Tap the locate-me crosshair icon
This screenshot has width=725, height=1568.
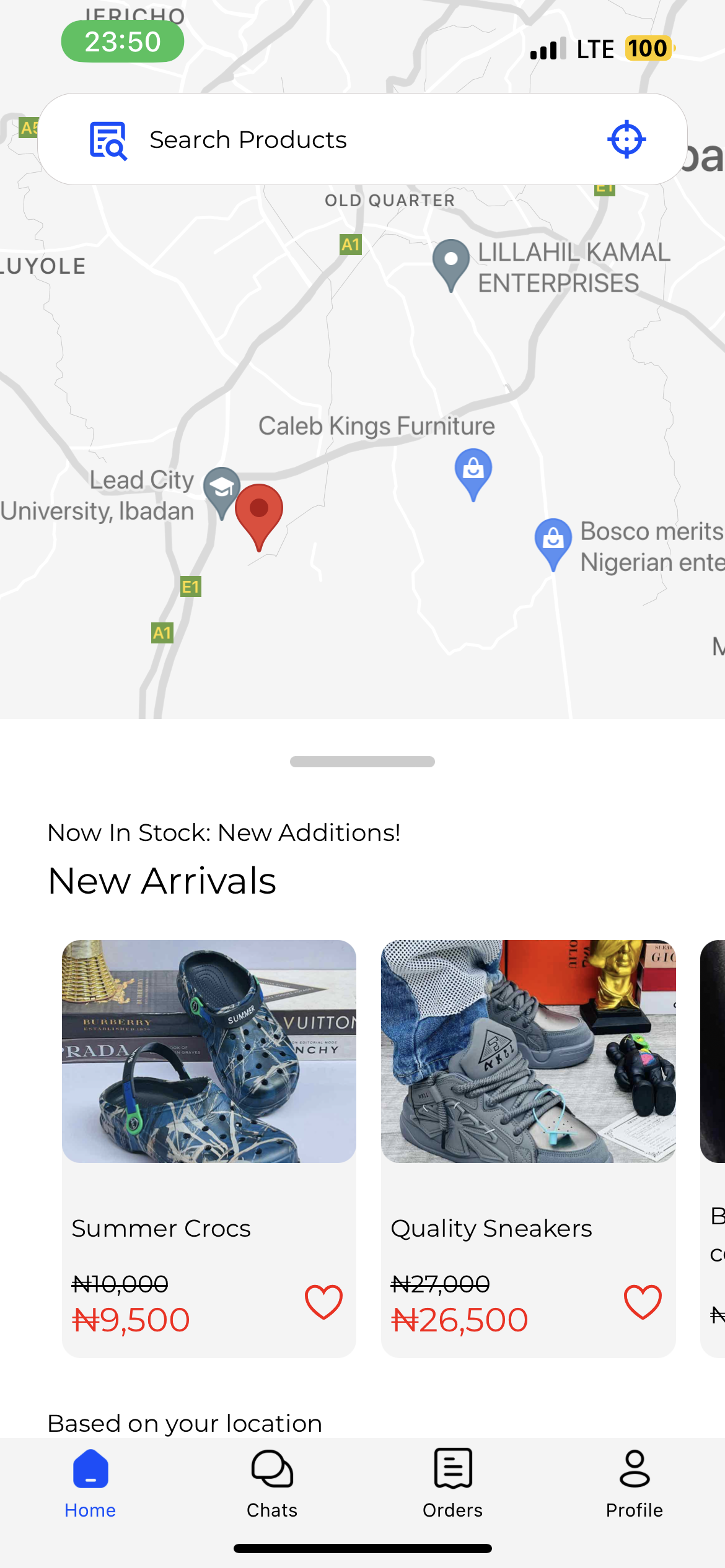[626, 139]
